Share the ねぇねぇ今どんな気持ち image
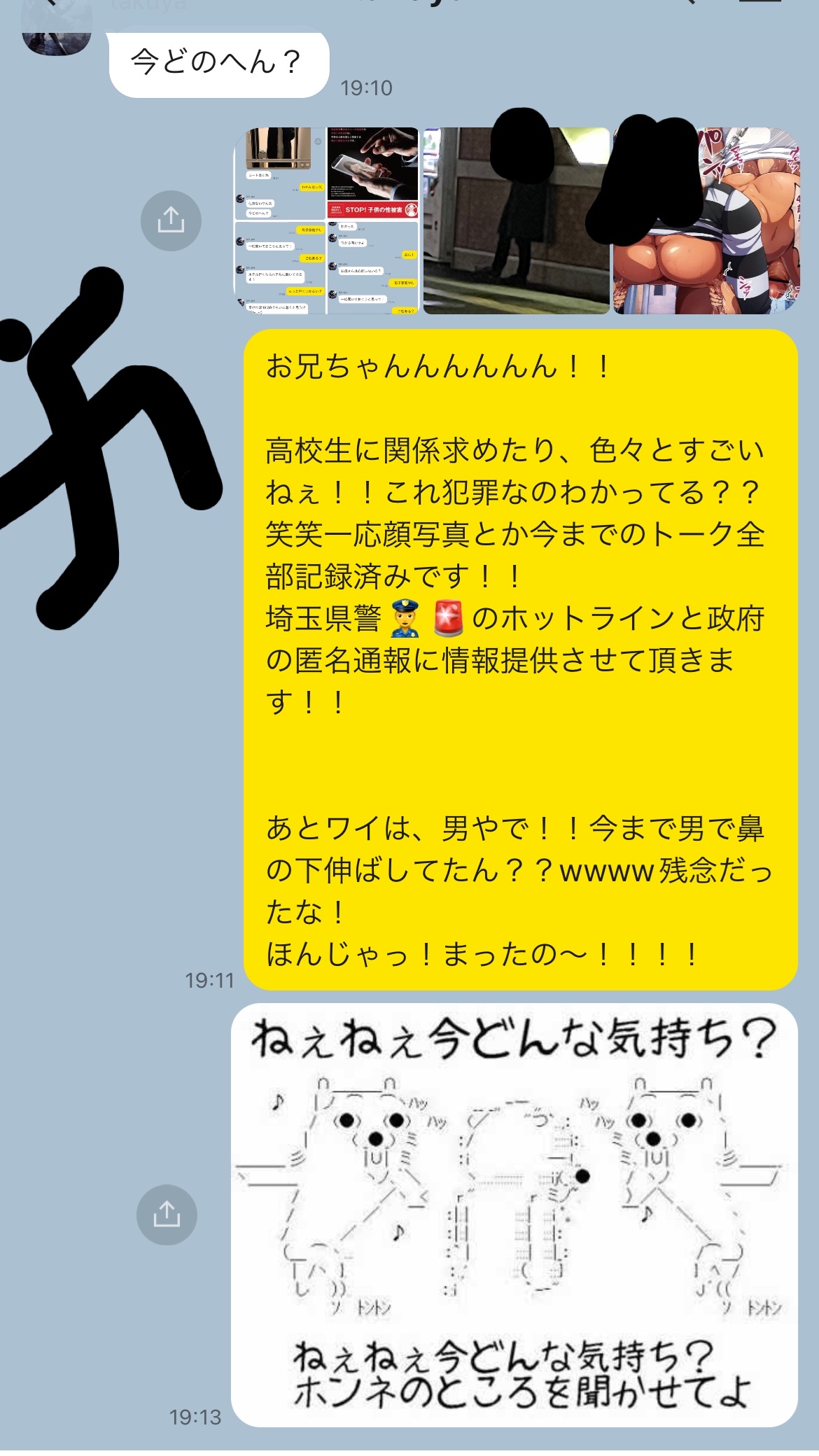Image resolution: width=819 pixels, height=1456 pixels. click(x=167, y=1214)
